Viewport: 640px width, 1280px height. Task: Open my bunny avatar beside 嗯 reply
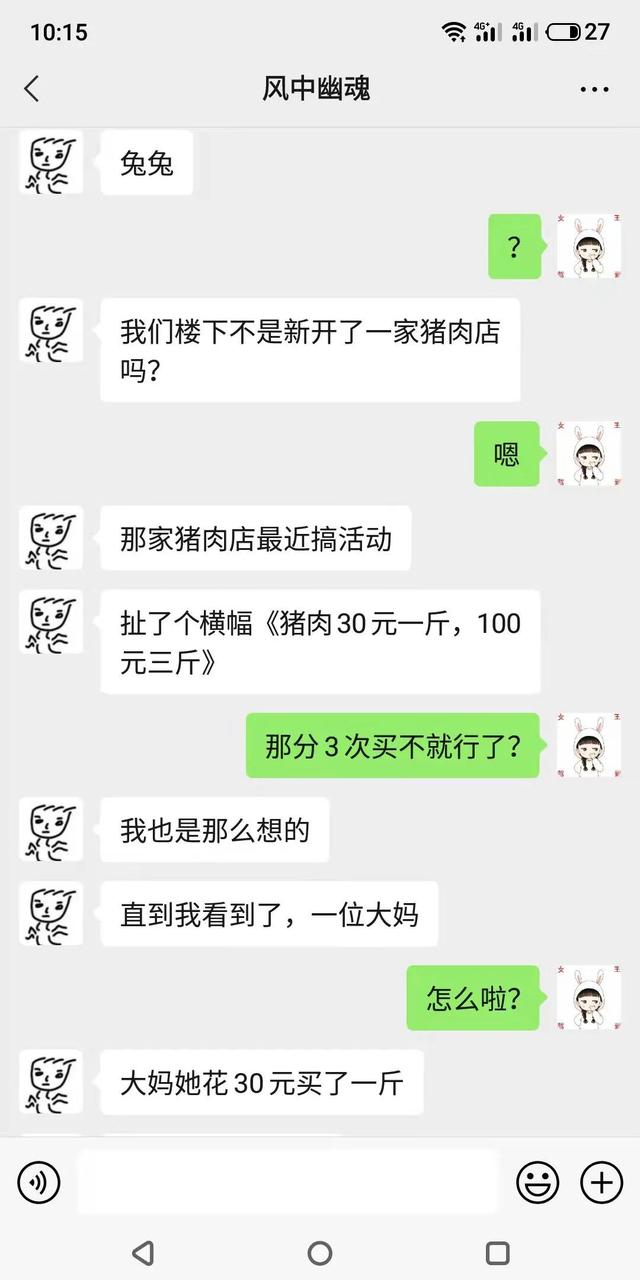tap(588, 455)
